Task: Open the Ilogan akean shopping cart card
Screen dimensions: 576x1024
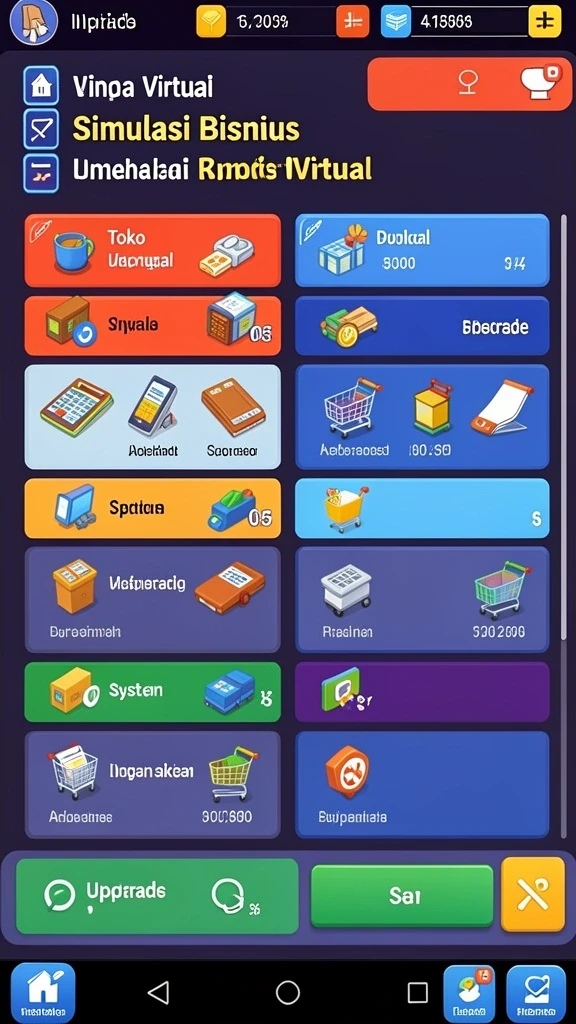Action: click(153, 784)
